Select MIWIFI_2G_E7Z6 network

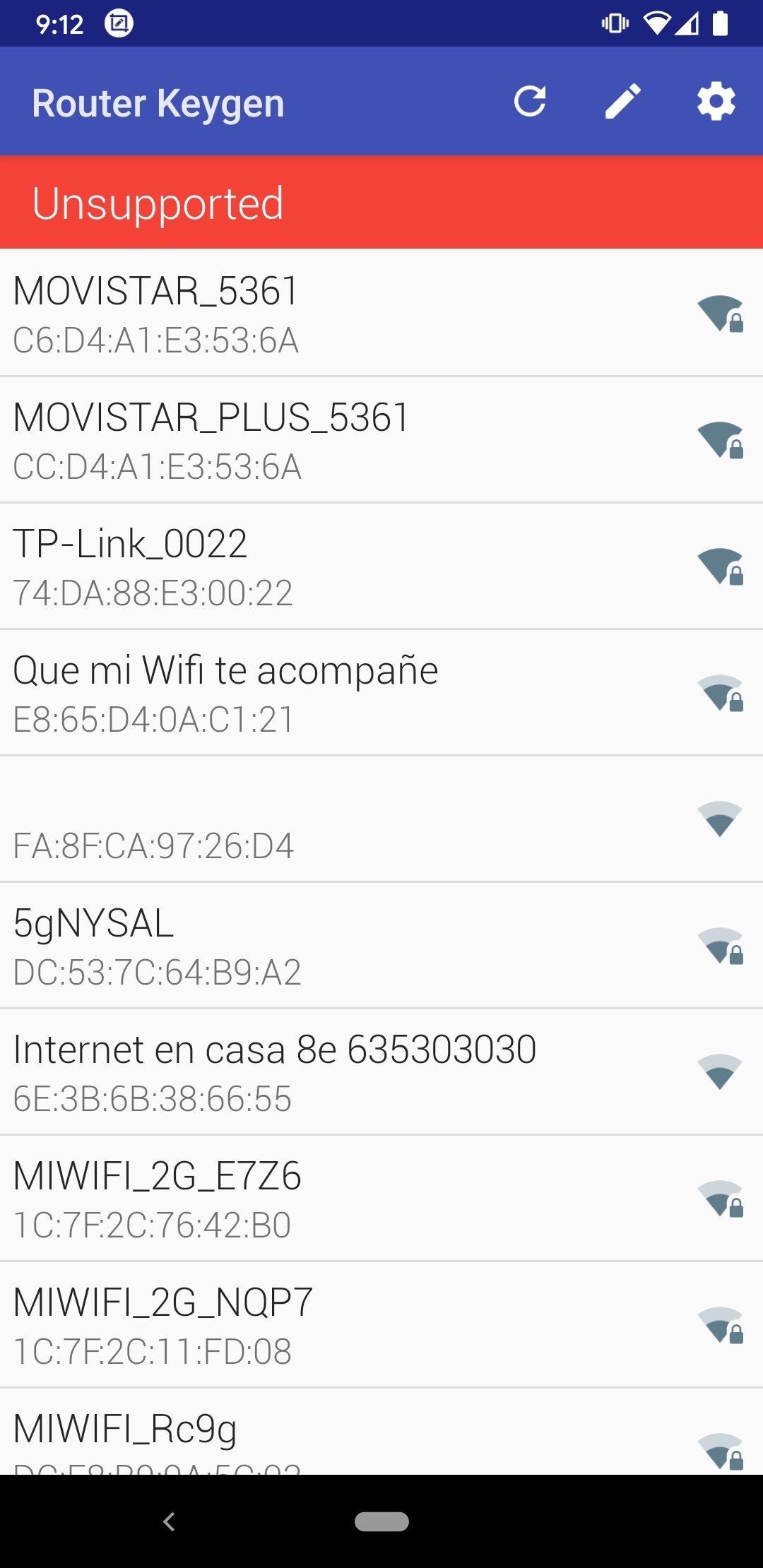coord(381,1198)
